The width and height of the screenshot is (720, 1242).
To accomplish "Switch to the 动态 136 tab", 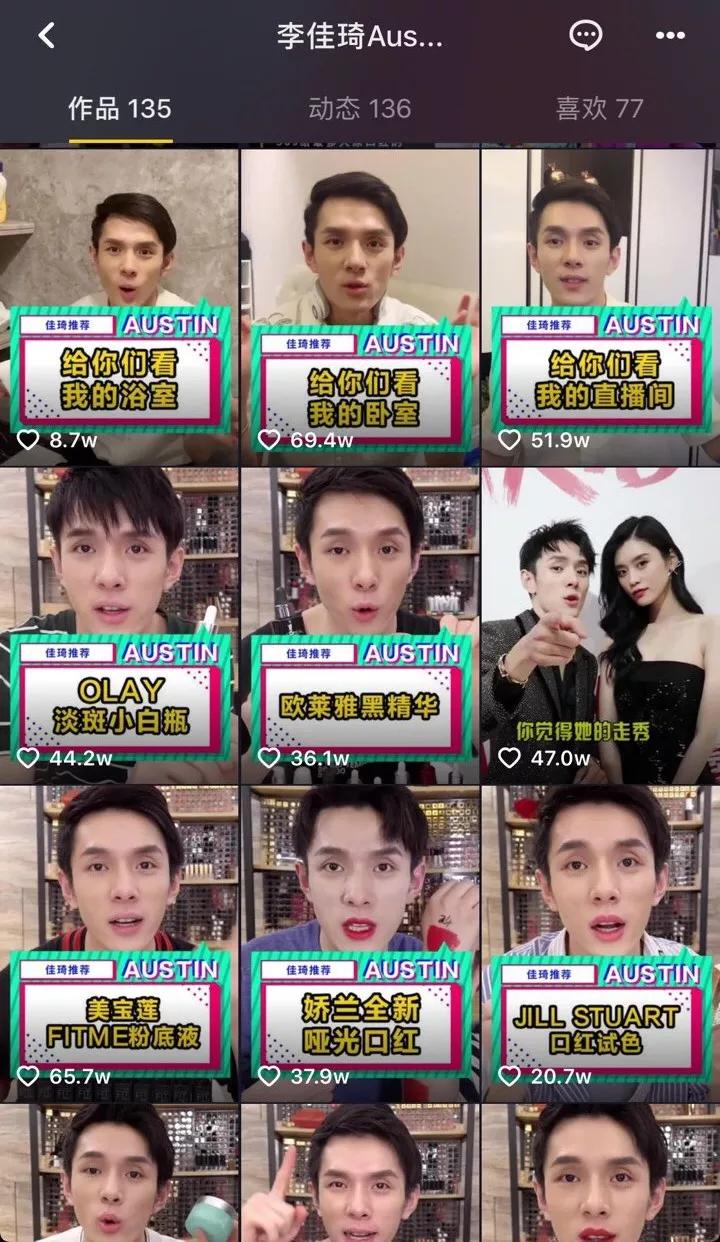I will coord(359,108).
